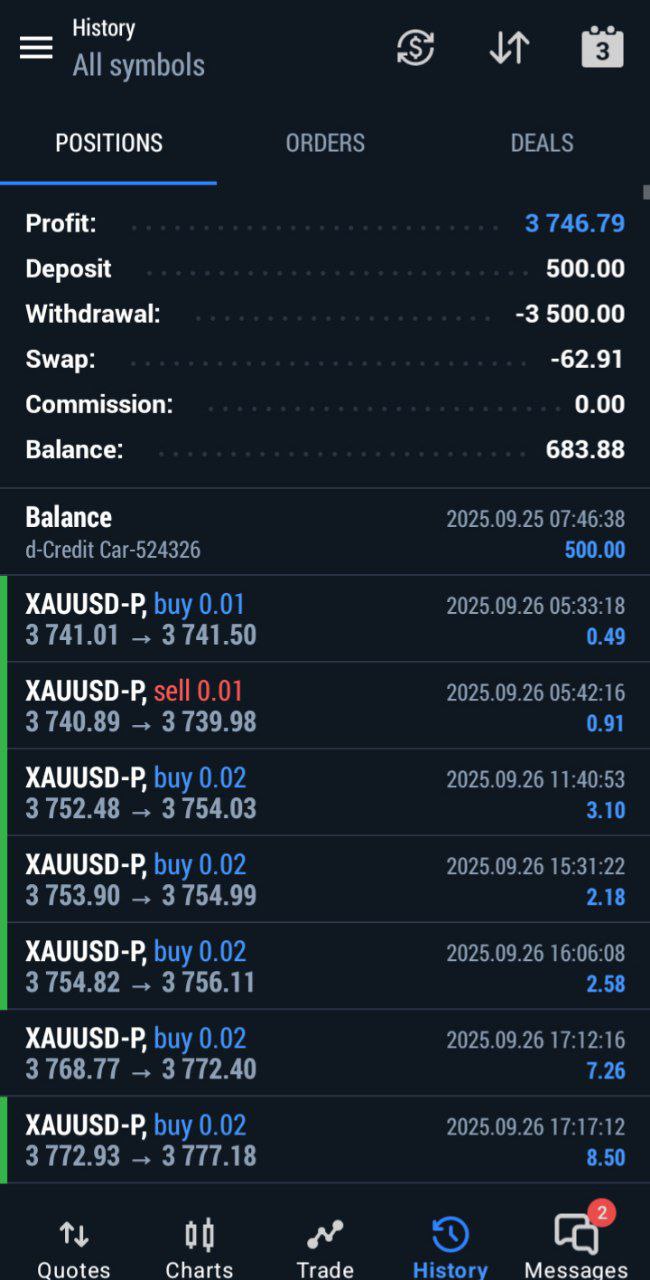Select the Positions tab

pos(109,143)
